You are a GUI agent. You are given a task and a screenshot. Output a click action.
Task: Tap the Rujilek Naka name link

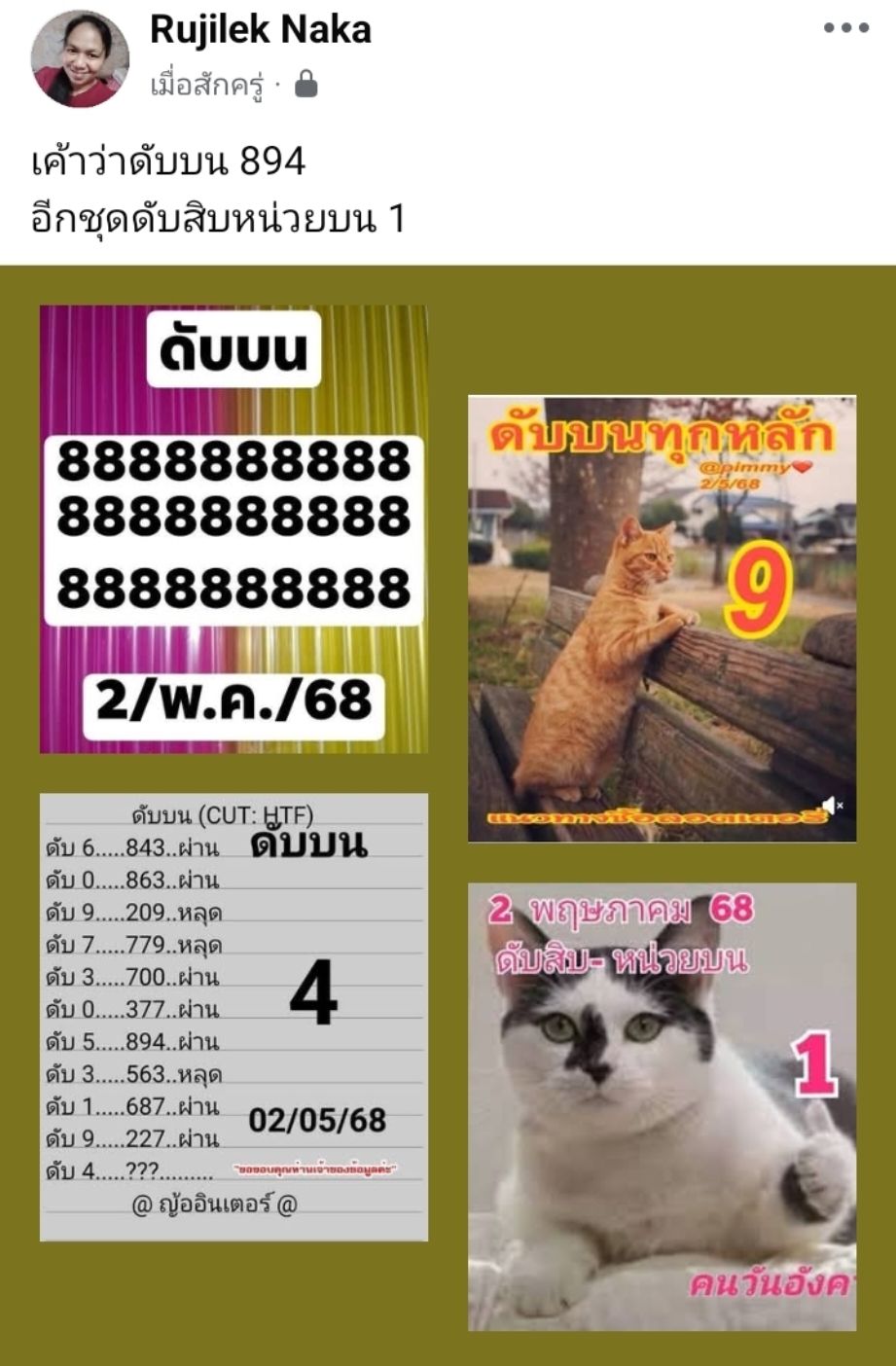pyautogui.click(x=261, y=30)
